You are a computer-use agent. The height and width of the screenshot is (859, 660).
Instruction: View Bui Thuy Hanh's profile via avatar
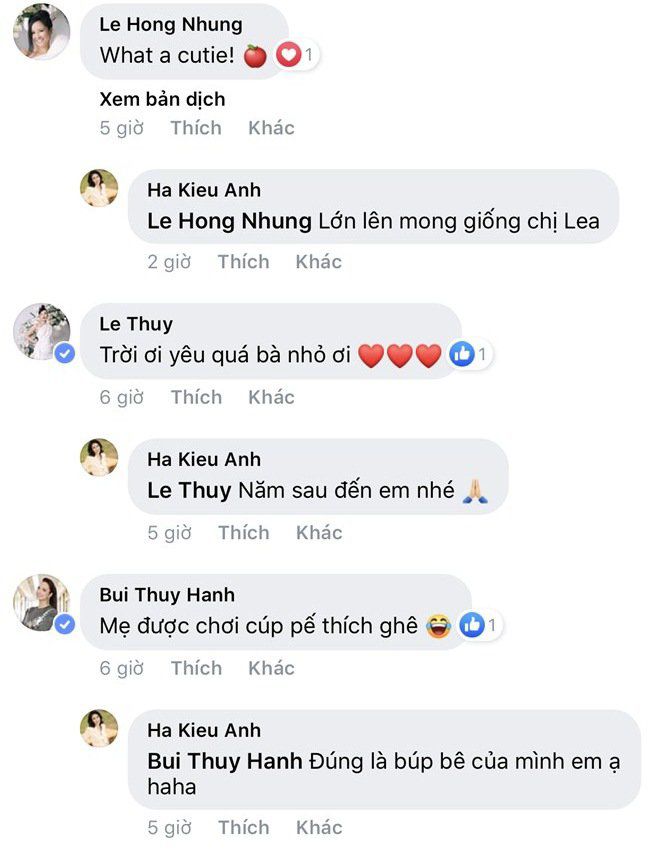[41, 603]
